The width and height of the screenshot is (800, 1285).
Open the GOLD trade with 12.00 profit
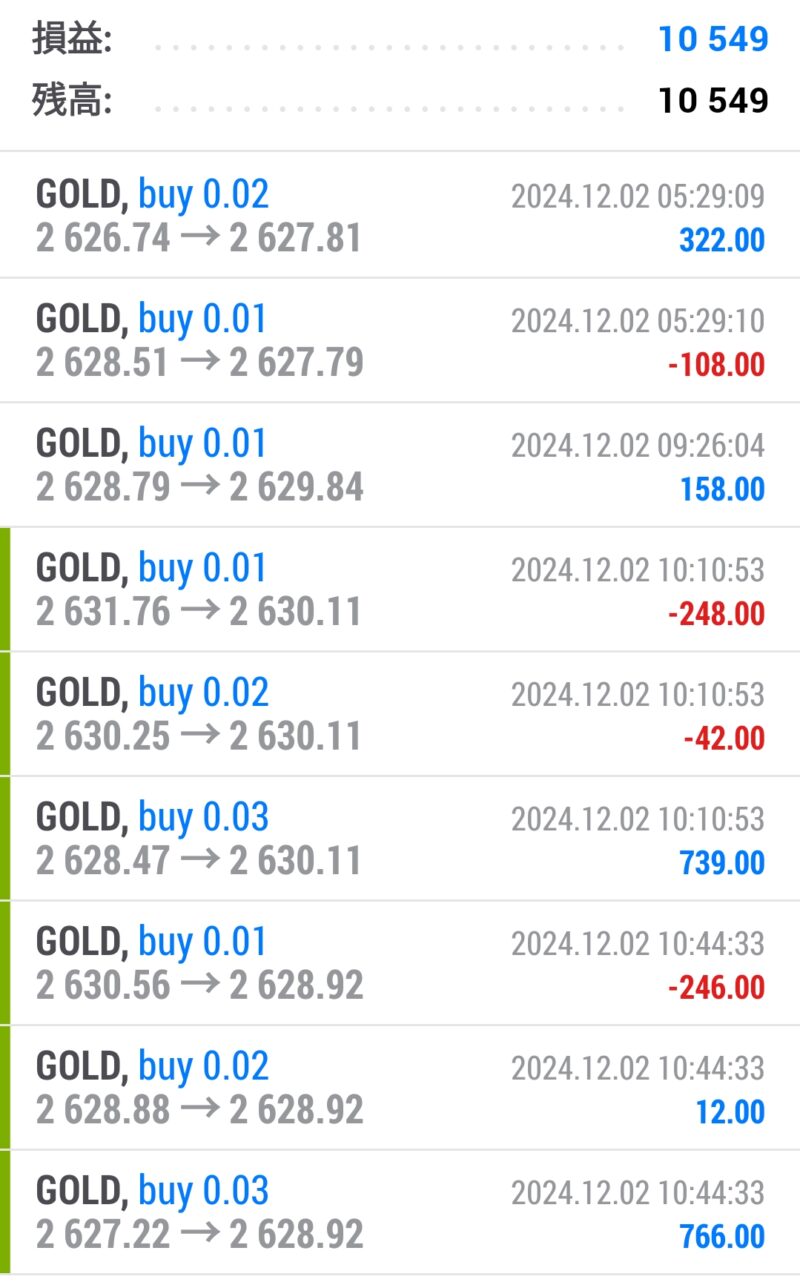[x=400, y=1087]
